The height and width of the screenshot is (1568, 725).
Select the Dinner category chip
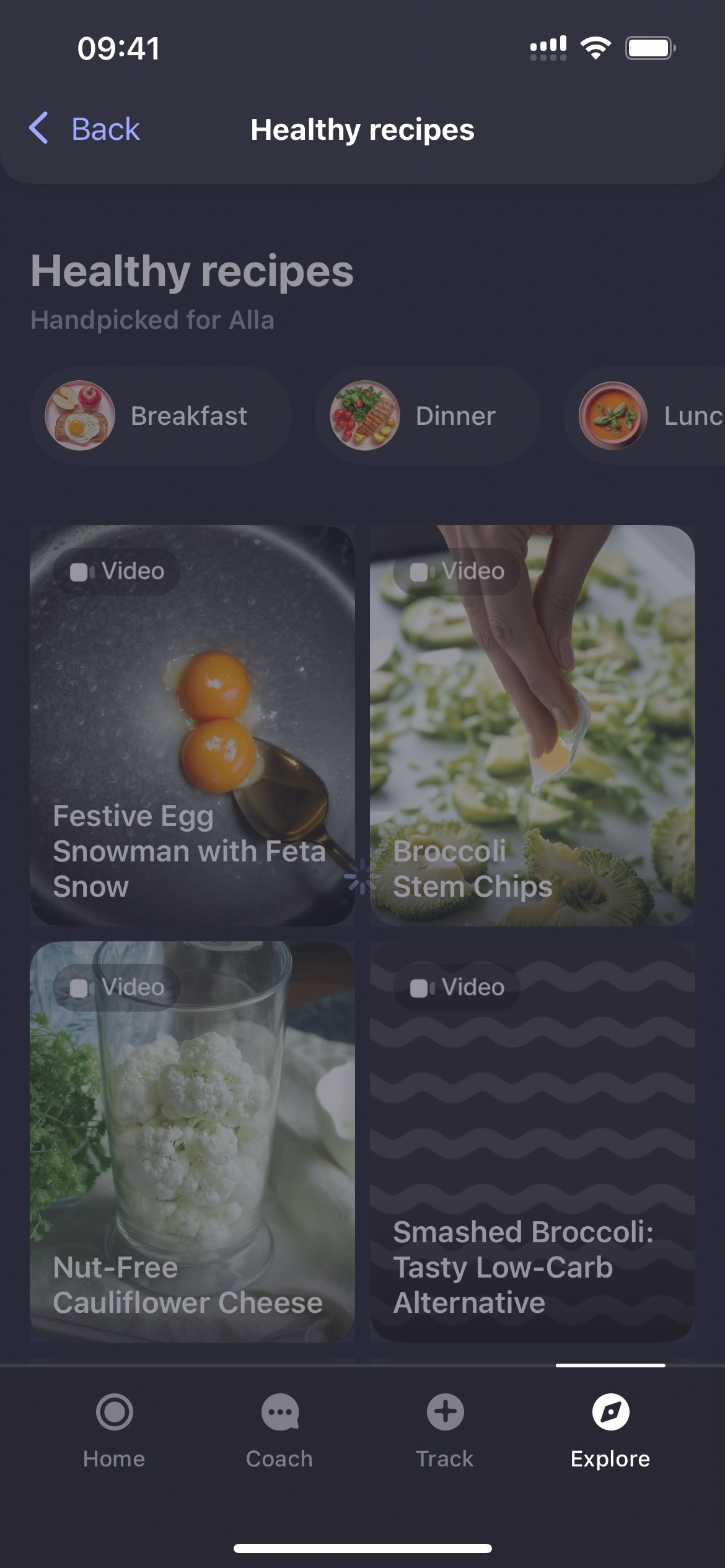click(x=427, y=416)
